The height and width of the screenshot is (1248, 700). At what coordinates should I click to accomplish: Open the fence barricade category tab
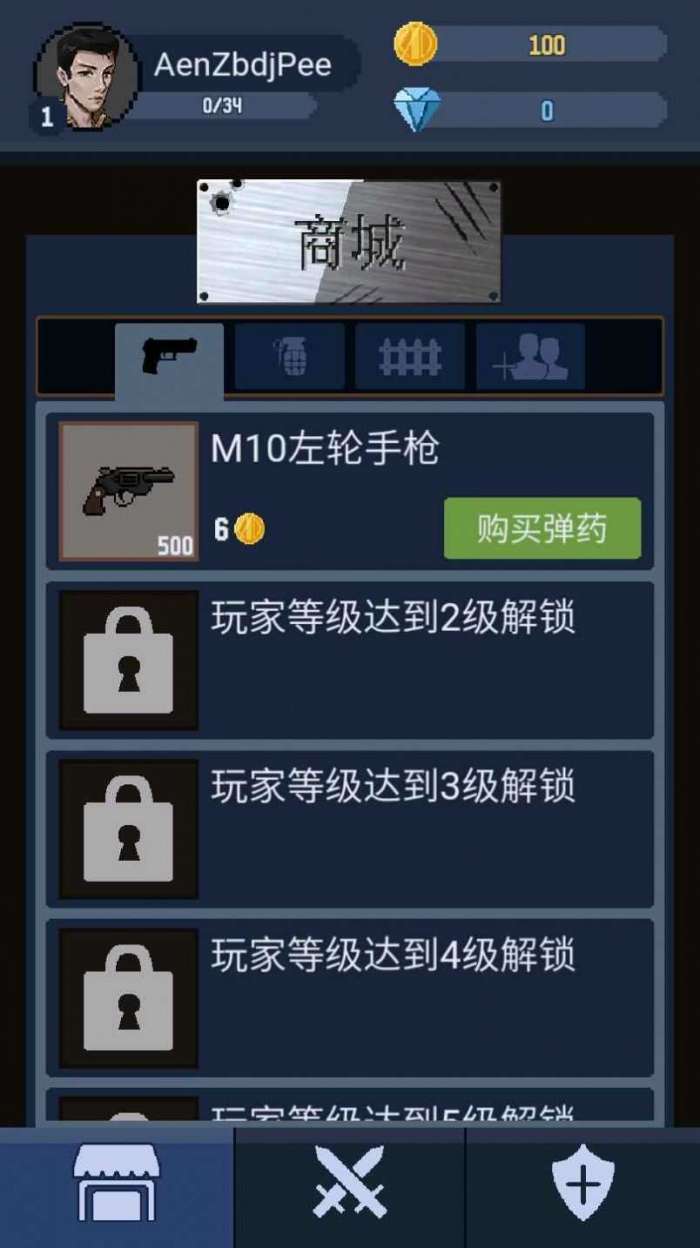pyautogui.click(x=409, y=357)
